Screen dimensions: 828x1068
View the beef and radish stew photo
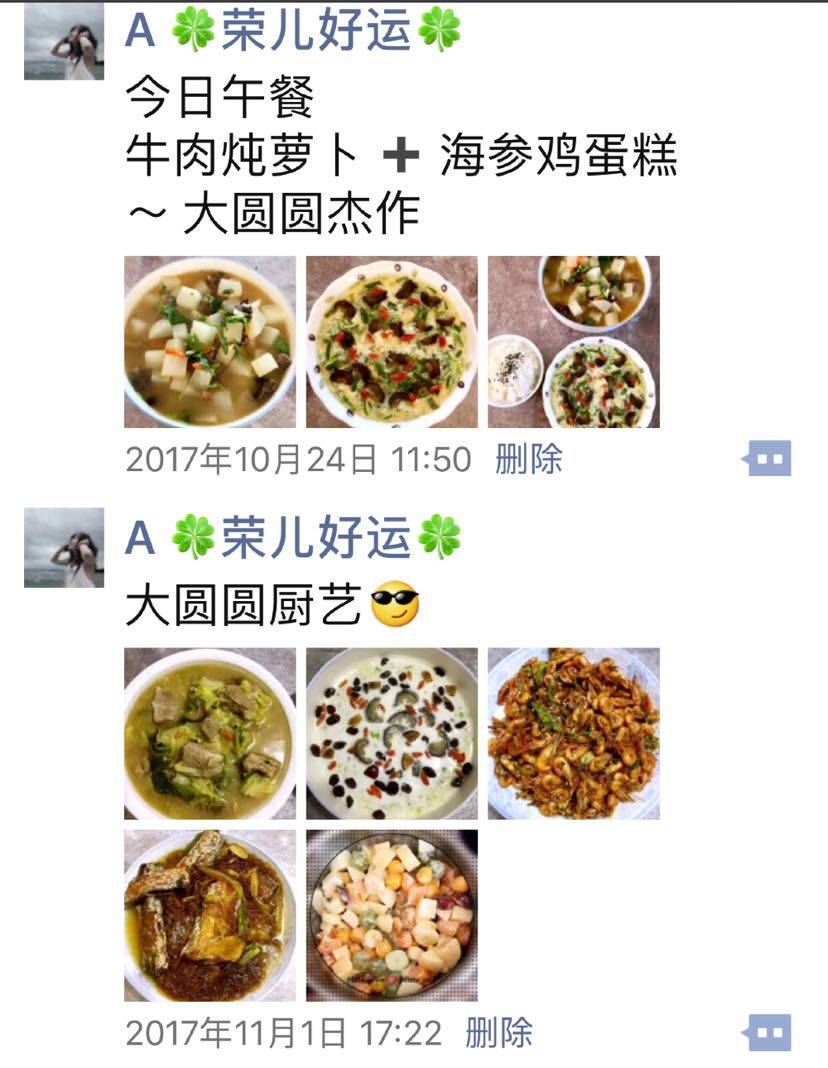point(210,342)
